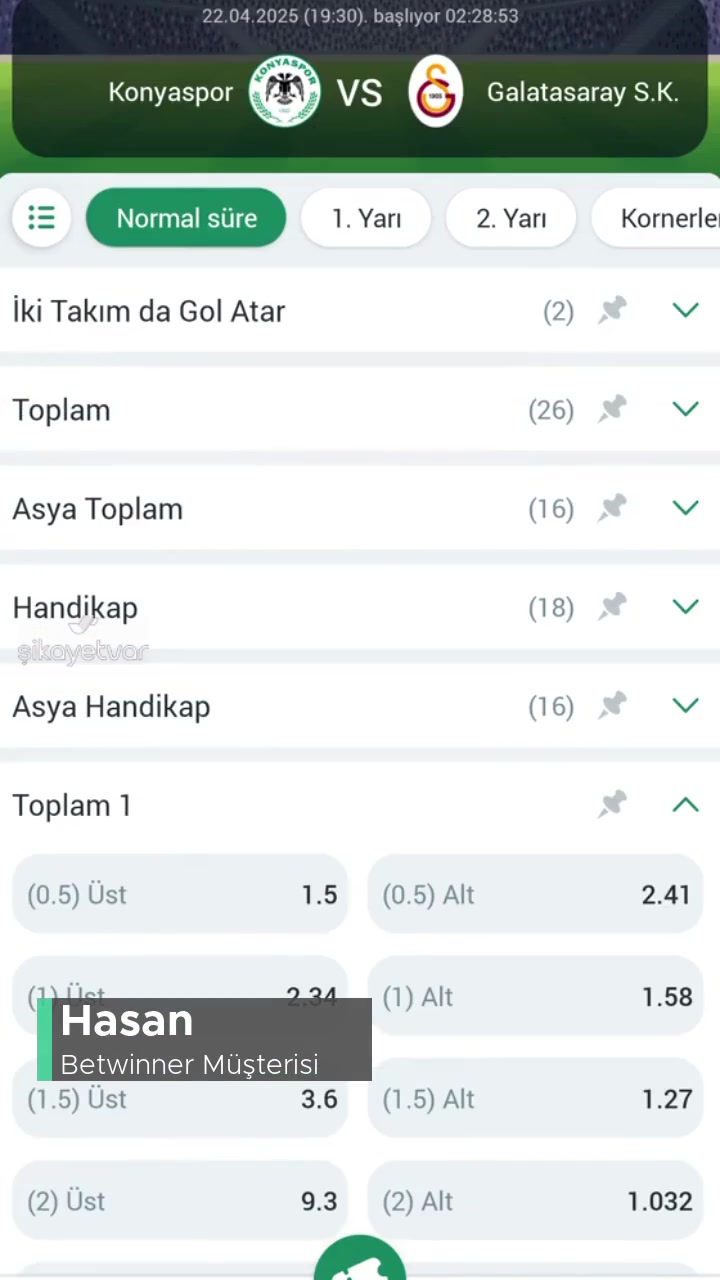Select the (2) Alt 1.032 odds
The image size is (720, 1280).
pyautogui.click(x=535, y=1200)
